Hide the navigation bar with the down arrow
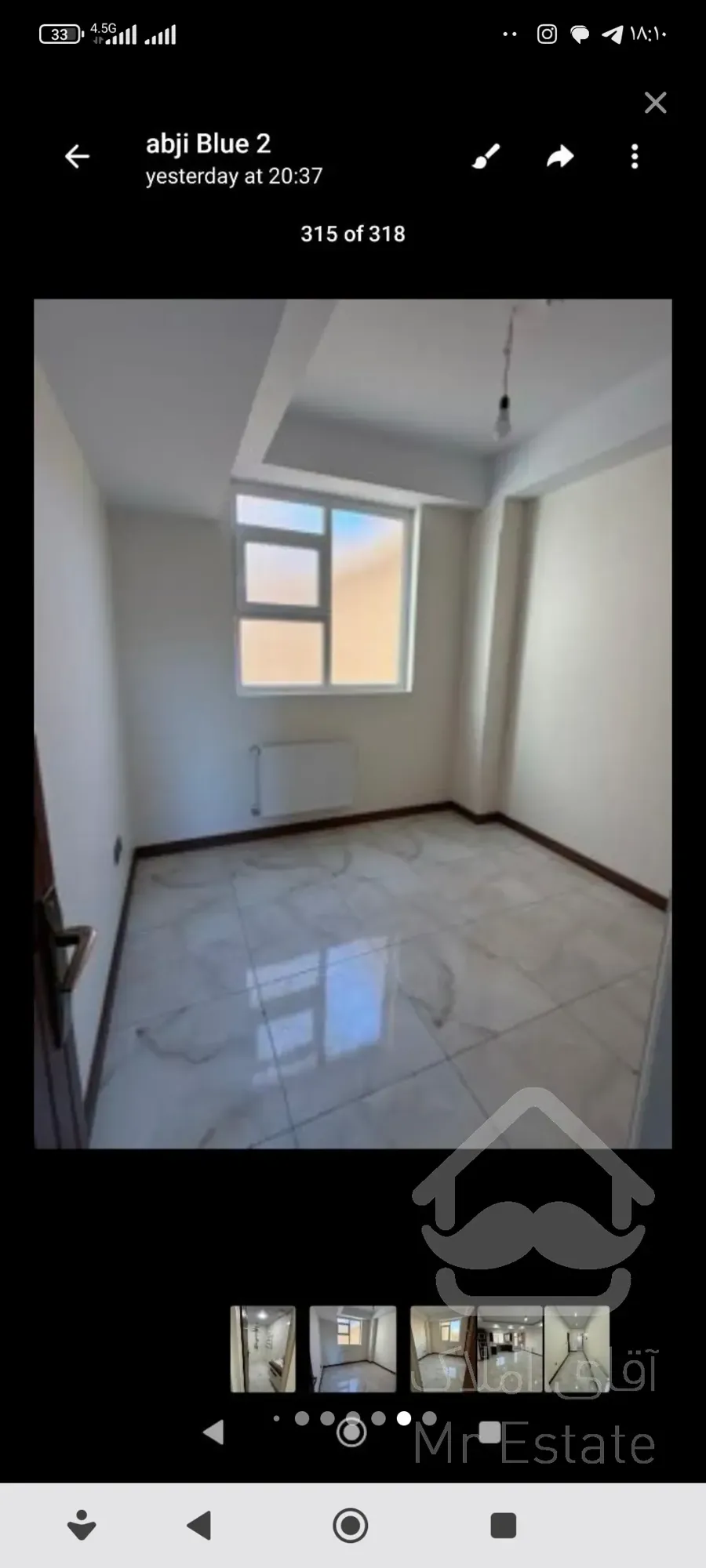The width and height of the screenshot is (706, 1568). pos(82,1526)
